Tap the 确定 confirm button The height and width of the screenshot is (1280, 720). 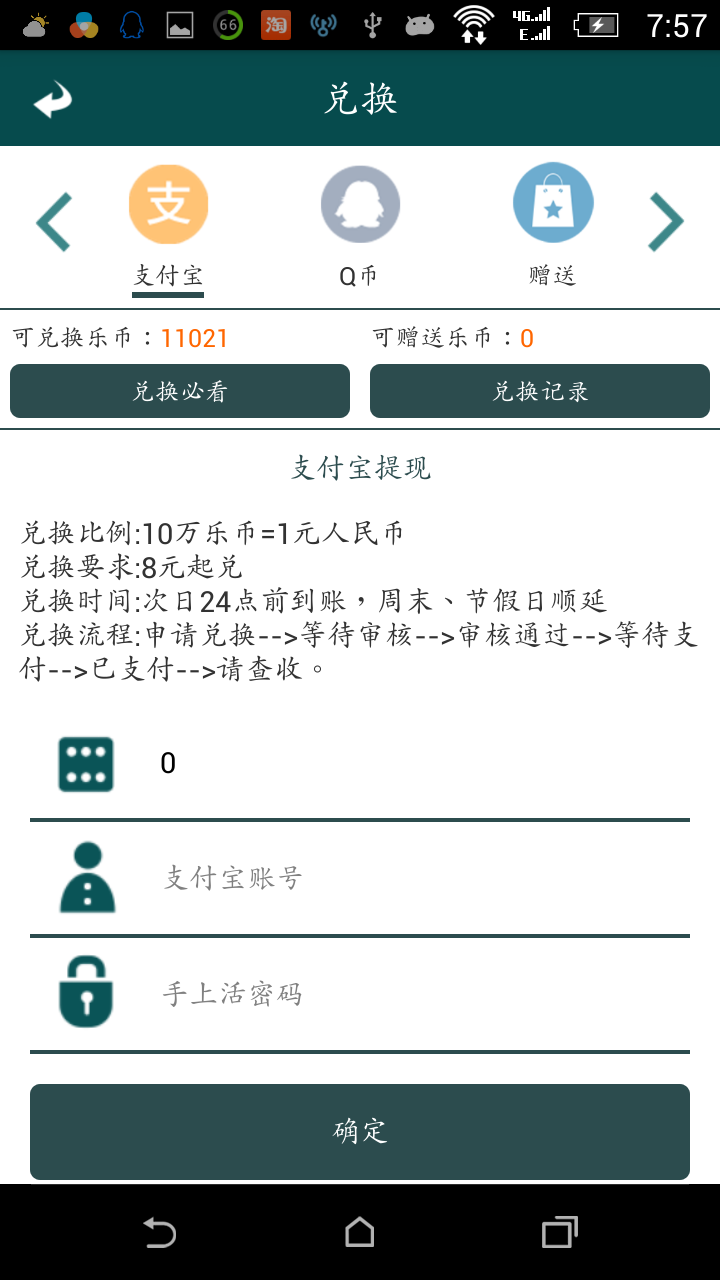360,1131
